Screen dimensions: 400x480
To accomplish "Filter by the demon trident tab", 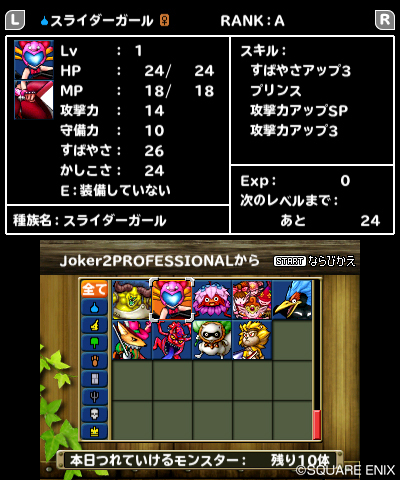I will (x=94, y=397).
